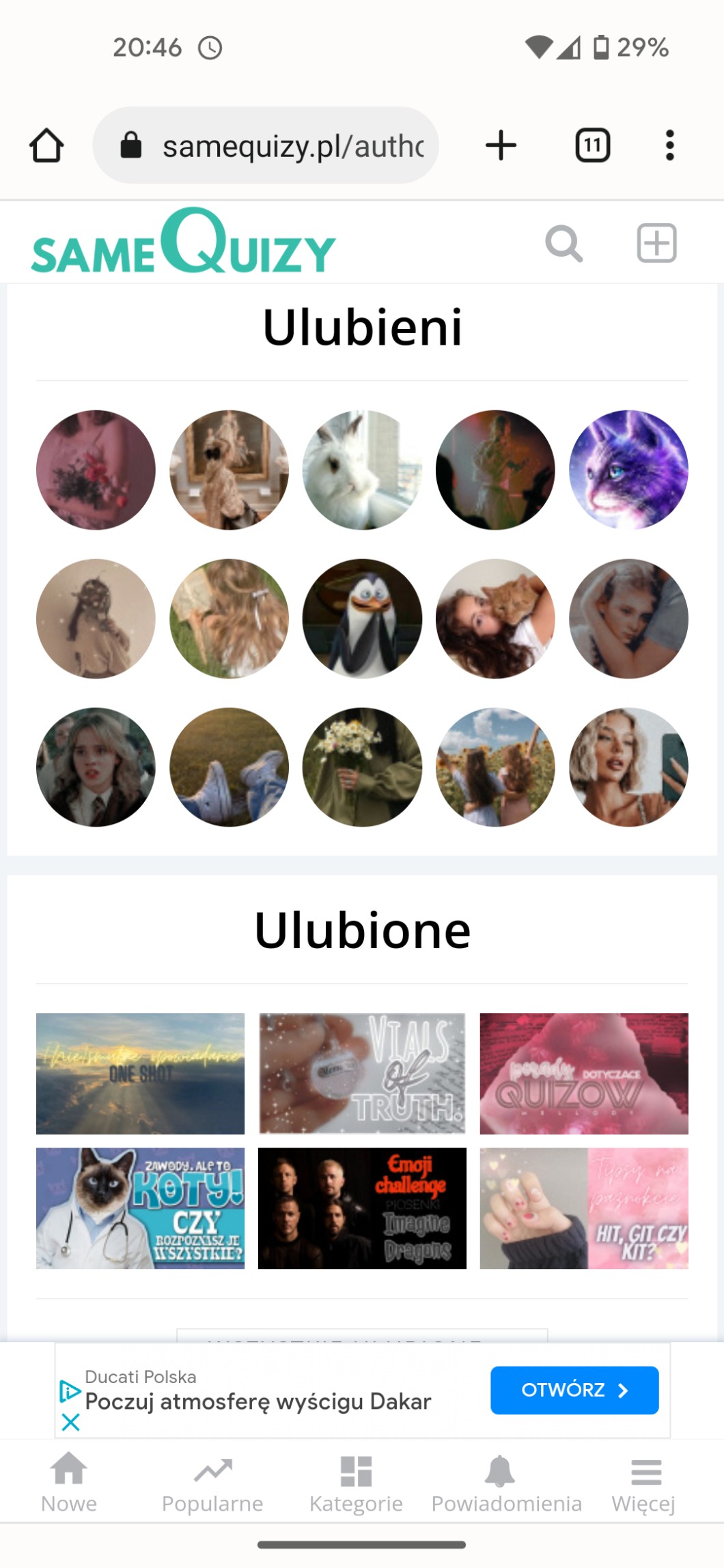Open the penguin avatar profile
This screenshot has width=724, height=1568.
(362, 618)
